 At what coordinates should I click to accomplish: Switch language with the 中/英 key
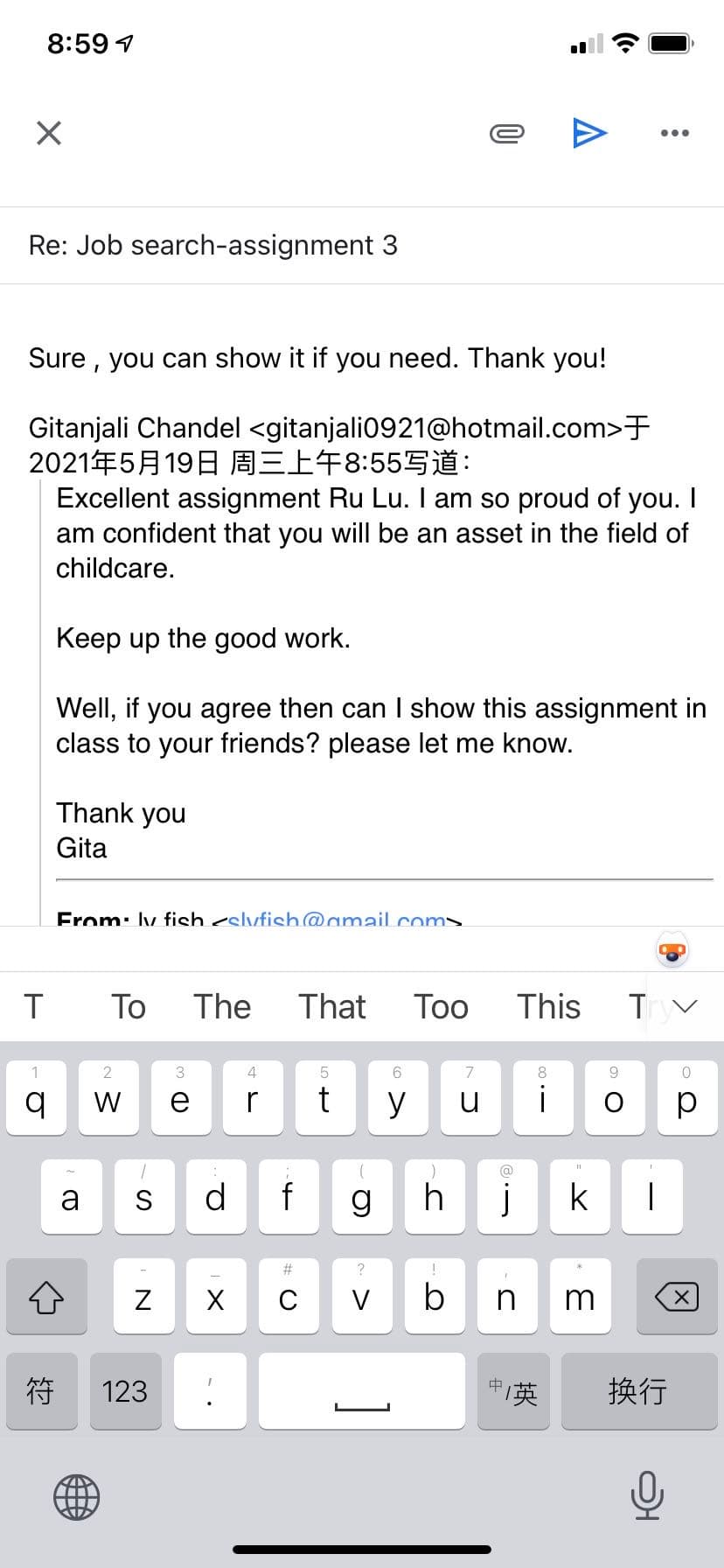pos(513,1391)
